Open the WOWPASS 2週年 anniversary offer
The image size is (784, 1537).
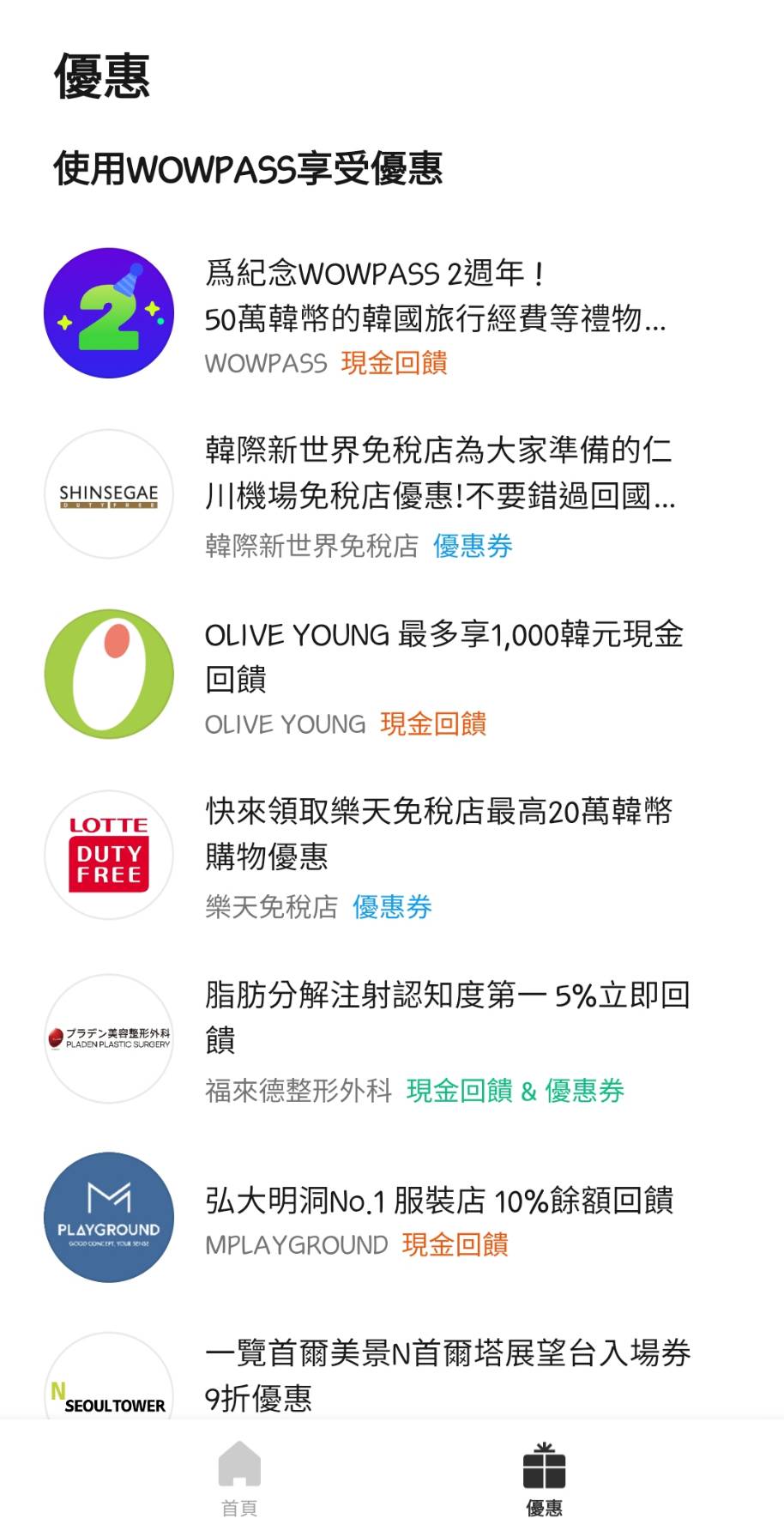point(392,314)
